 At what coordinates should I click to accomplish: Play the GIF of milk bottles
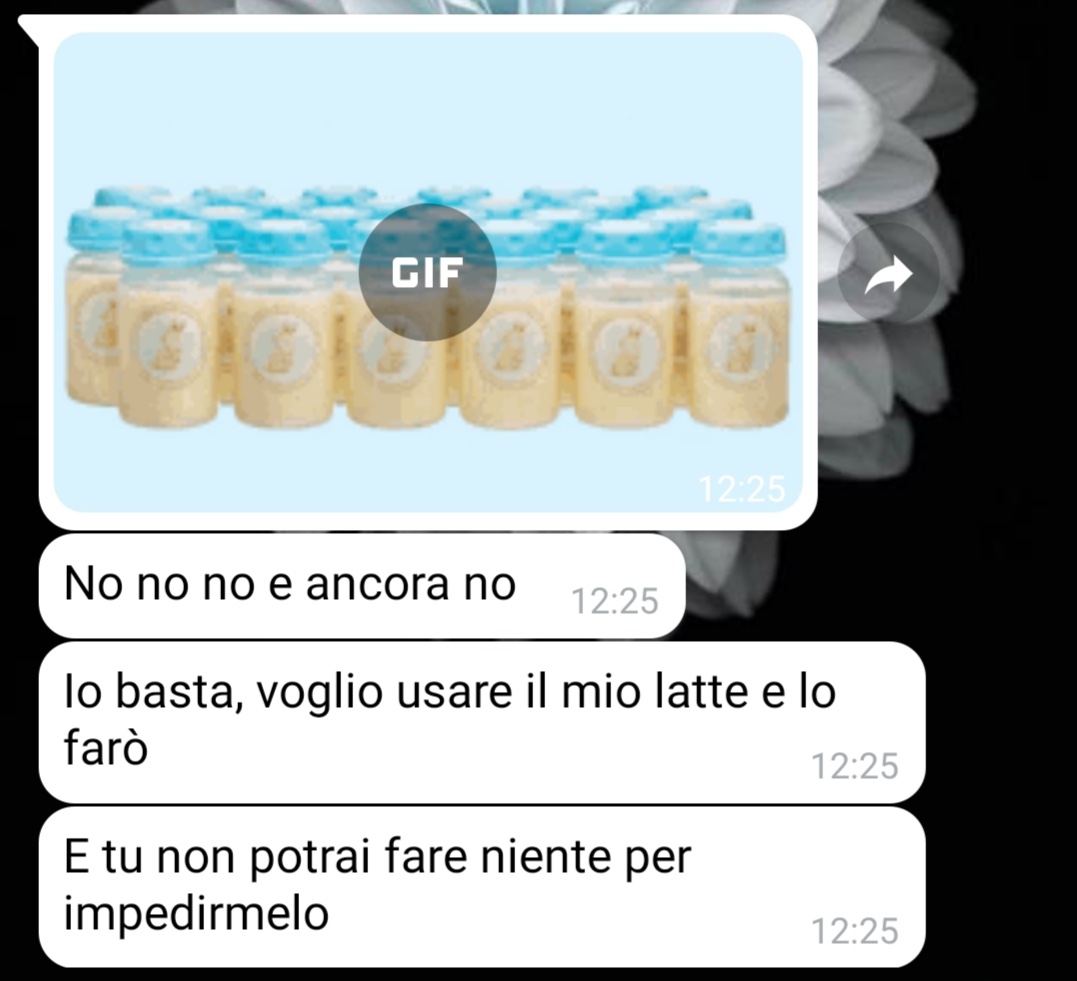[x=428, y=273]
